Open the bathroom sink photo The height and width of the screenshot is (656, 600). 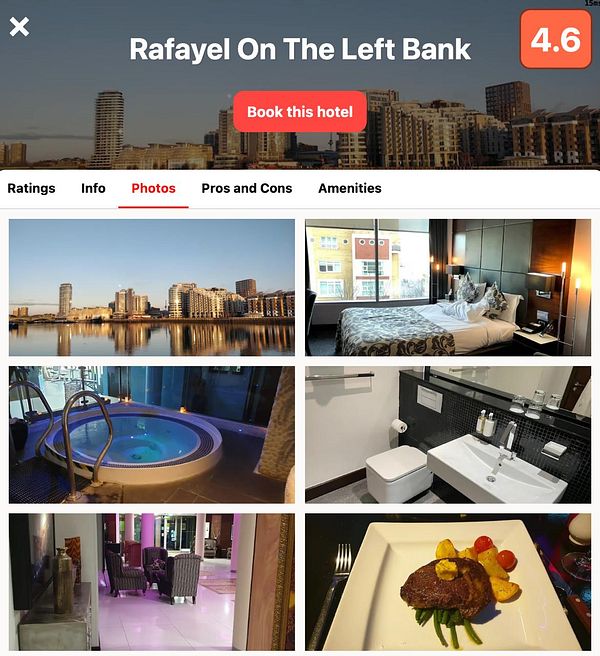pyautogui.click(x=447, y=435)
